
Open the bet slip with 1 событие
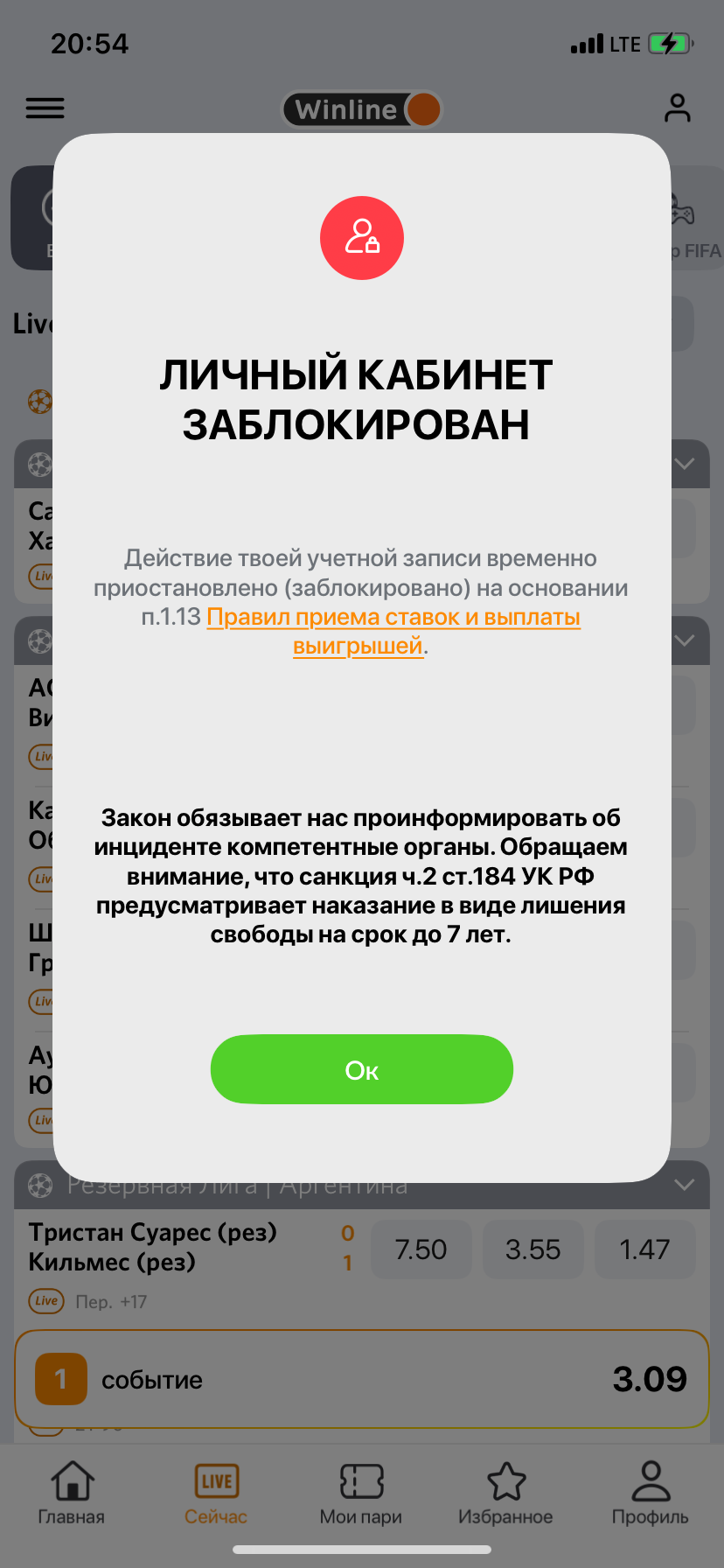click(361, 1379)
